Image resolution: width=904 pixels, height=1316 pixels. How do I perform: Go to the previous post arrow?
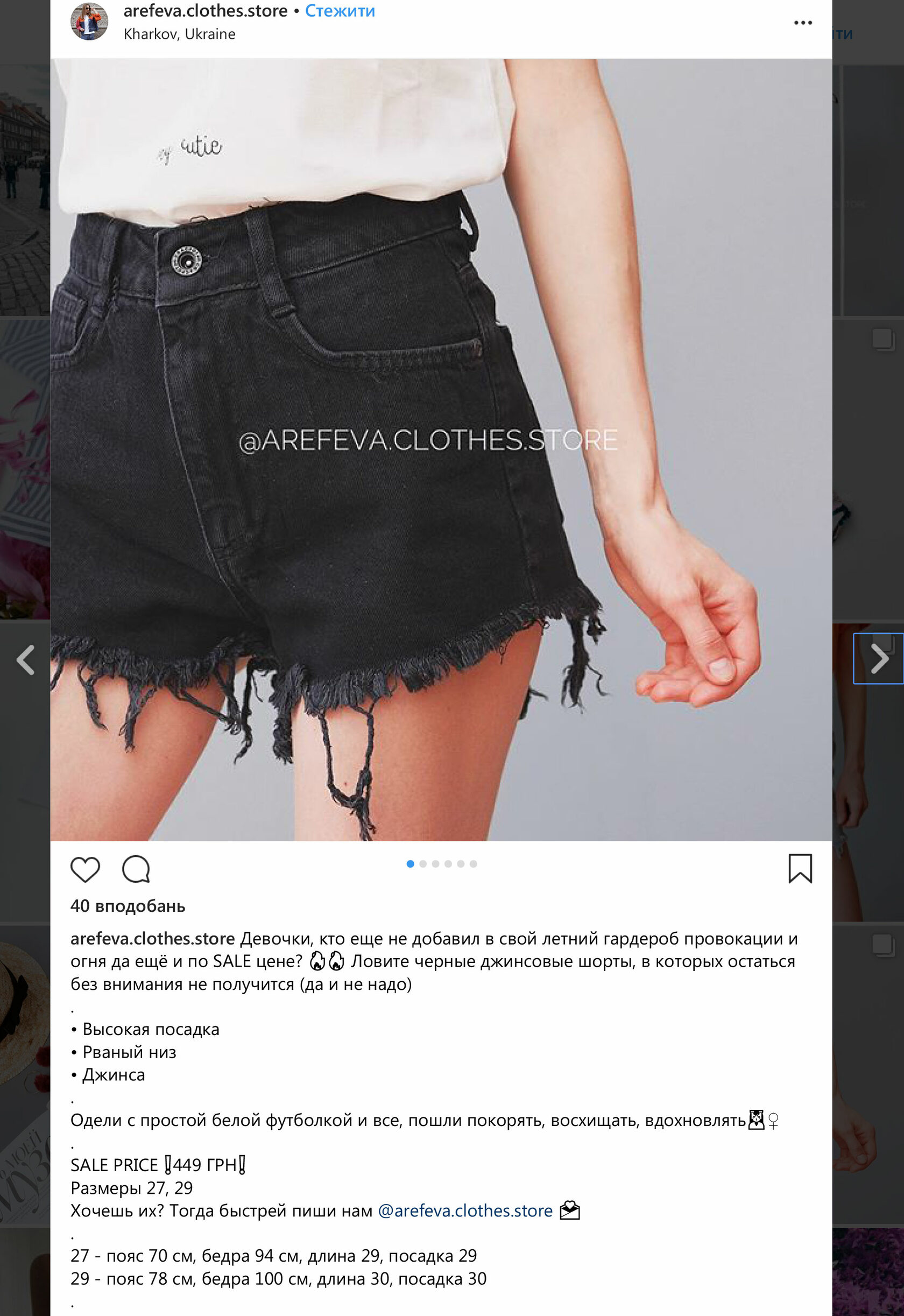point(25,660)
